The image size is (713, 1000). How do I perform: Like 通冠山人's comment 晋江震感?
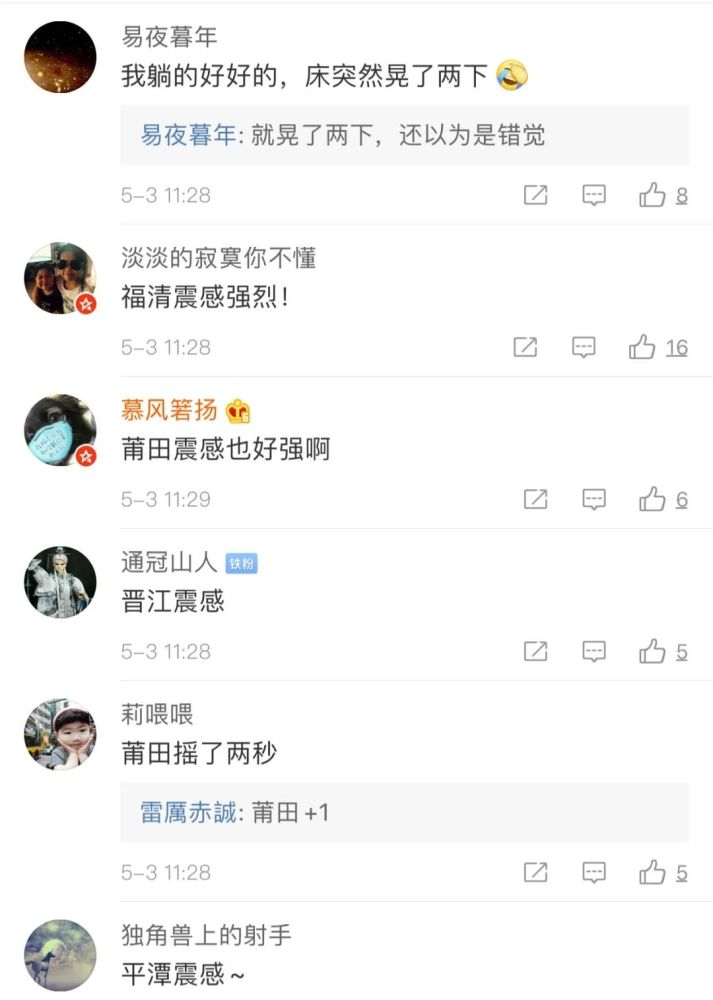coord(654,652)
